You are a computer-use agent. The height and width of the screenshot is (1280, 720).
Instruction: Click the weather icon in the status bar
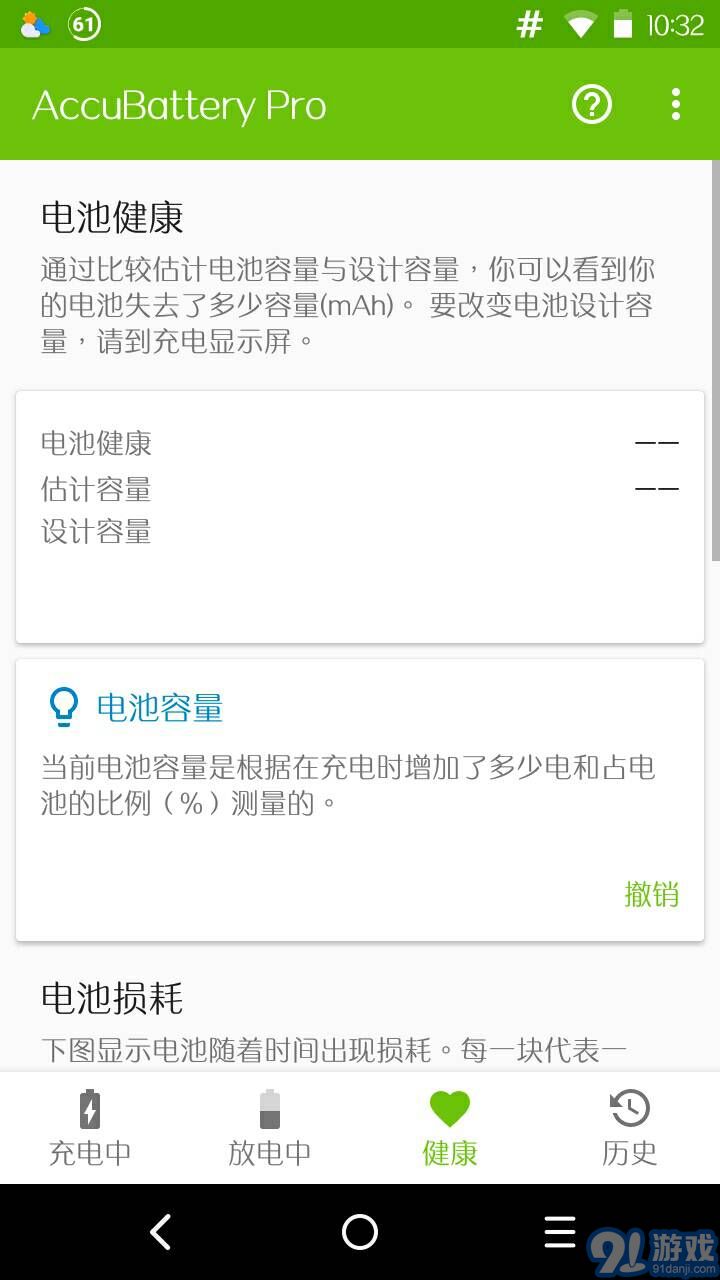coord(34,23)
